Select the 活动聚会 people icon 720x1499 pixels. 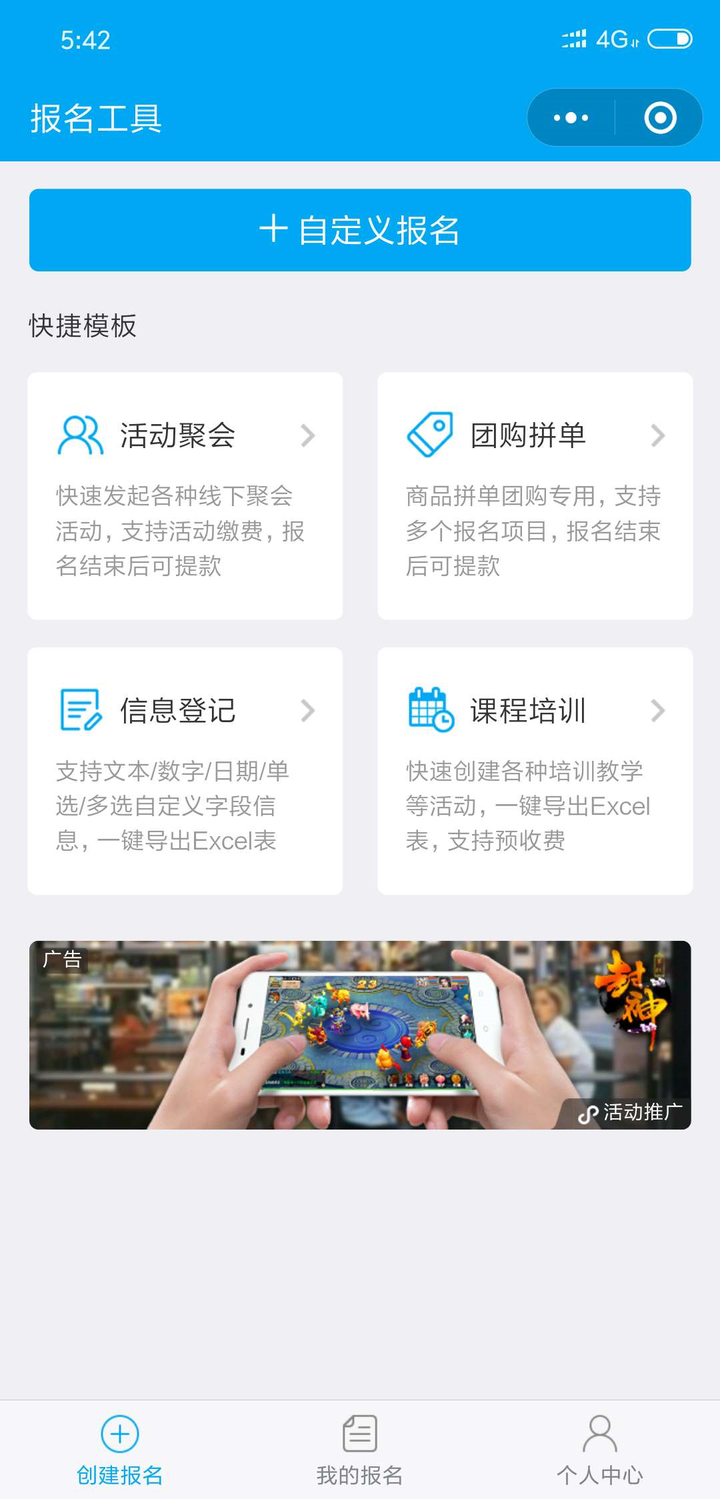point(79,435)
